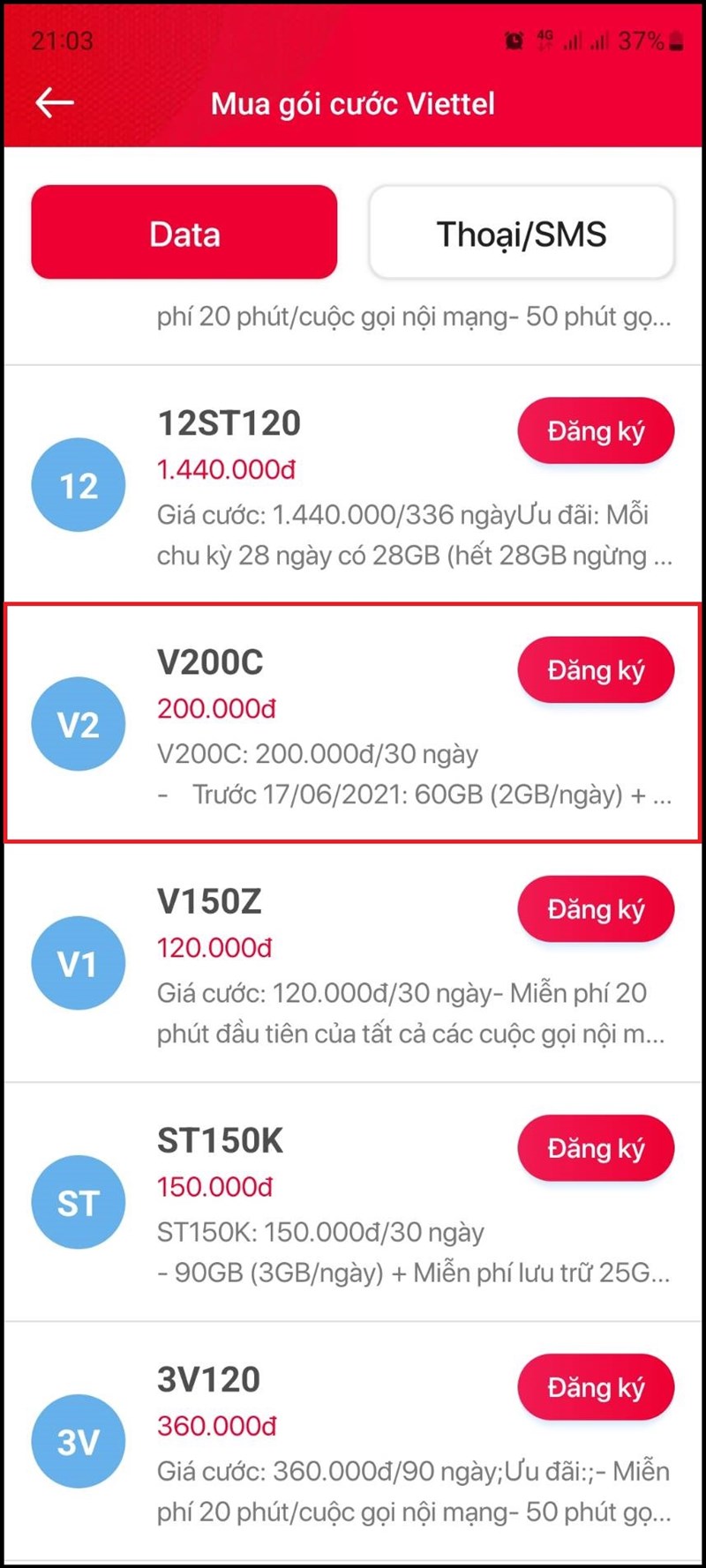Image resolution: width=706 pixels, height=1568 pixels.
Task: Tap Đăng ký beside the 3V120 package
Action: pyautogui.click(x=596, y=1387)
